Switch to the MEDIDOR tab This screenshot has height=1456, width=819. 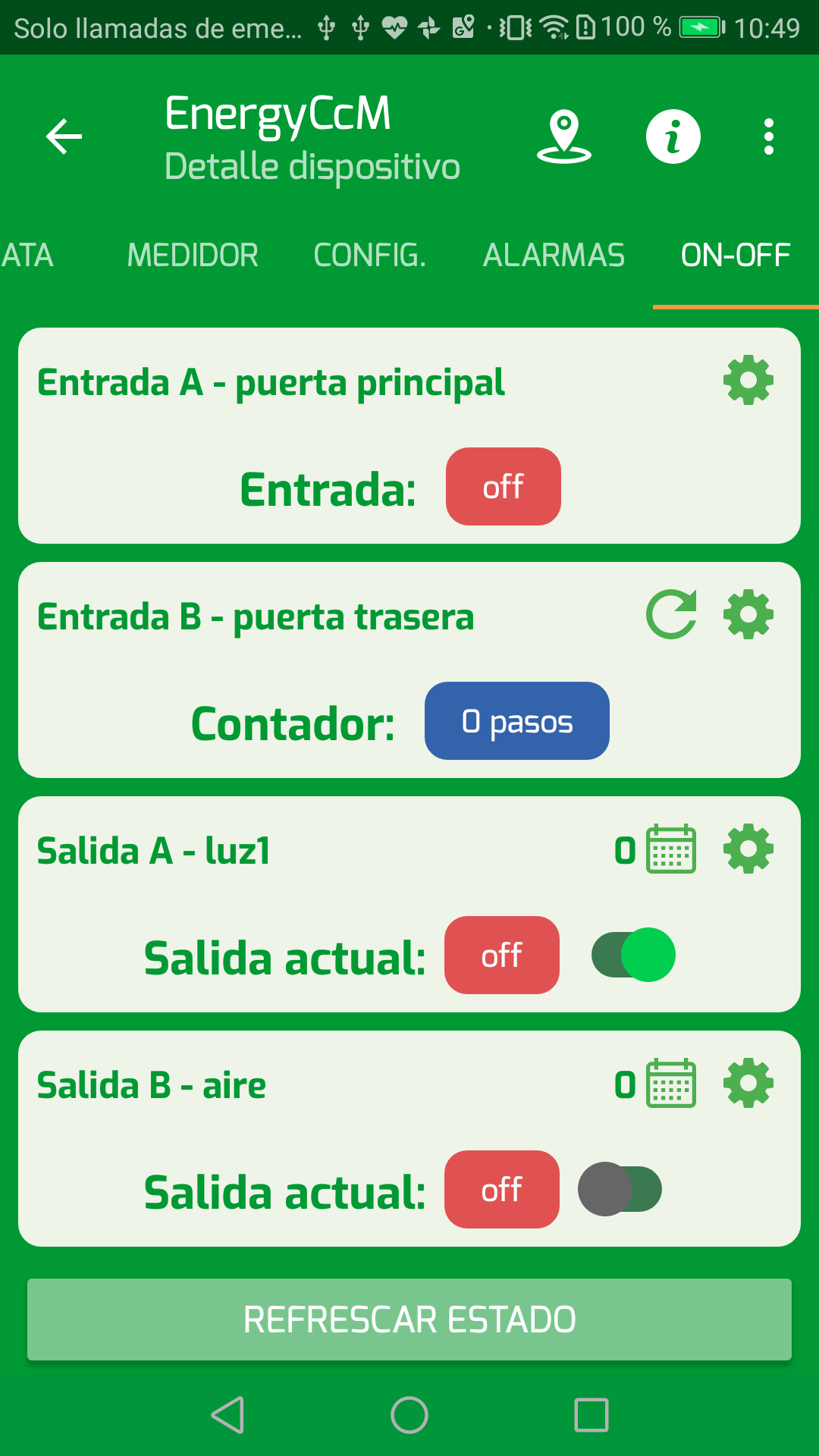(193, 256)
